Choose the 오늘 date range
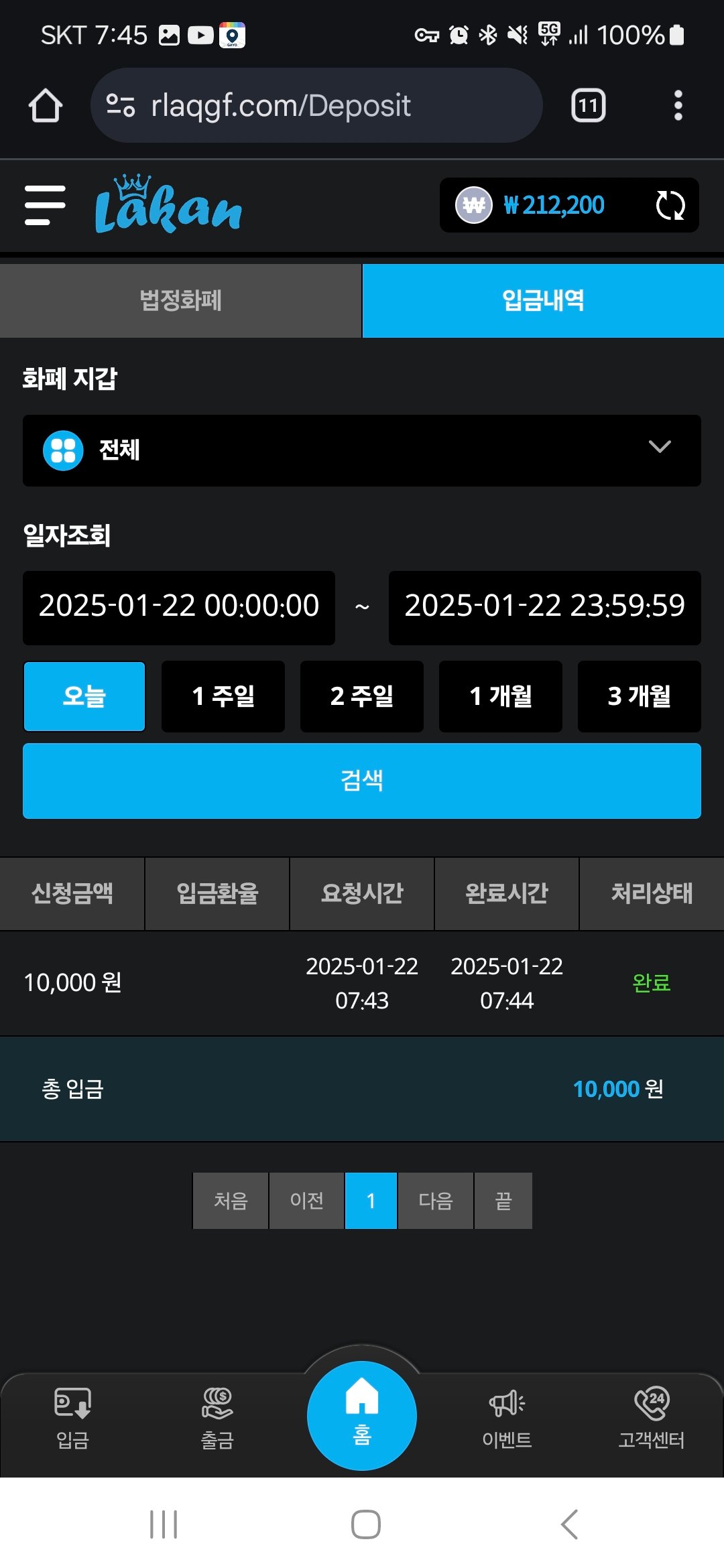This screenshot has width=724, height=1568. tap(84, 696)
